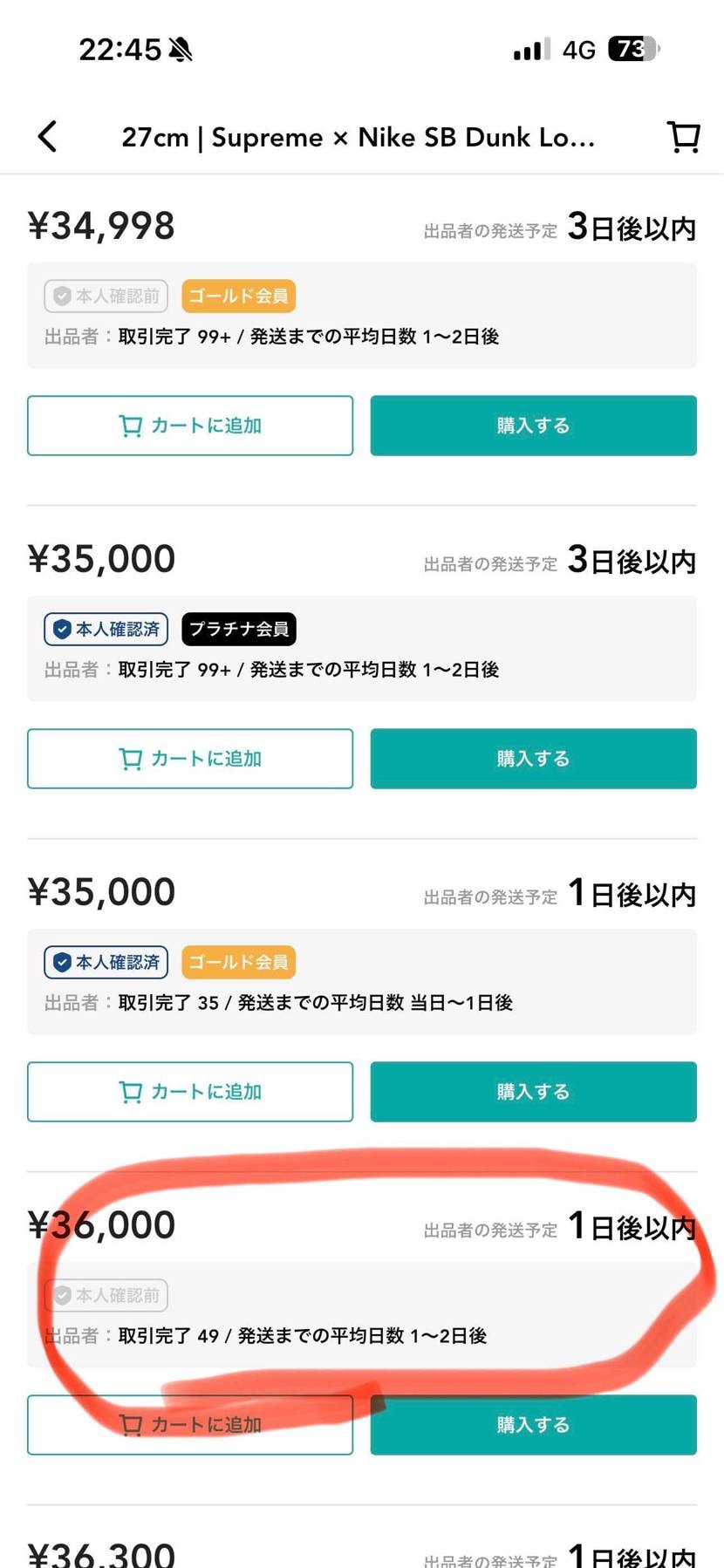Select the ゴールド会員 badge on the first listing

pyautogui.click(x=238, y=296)
